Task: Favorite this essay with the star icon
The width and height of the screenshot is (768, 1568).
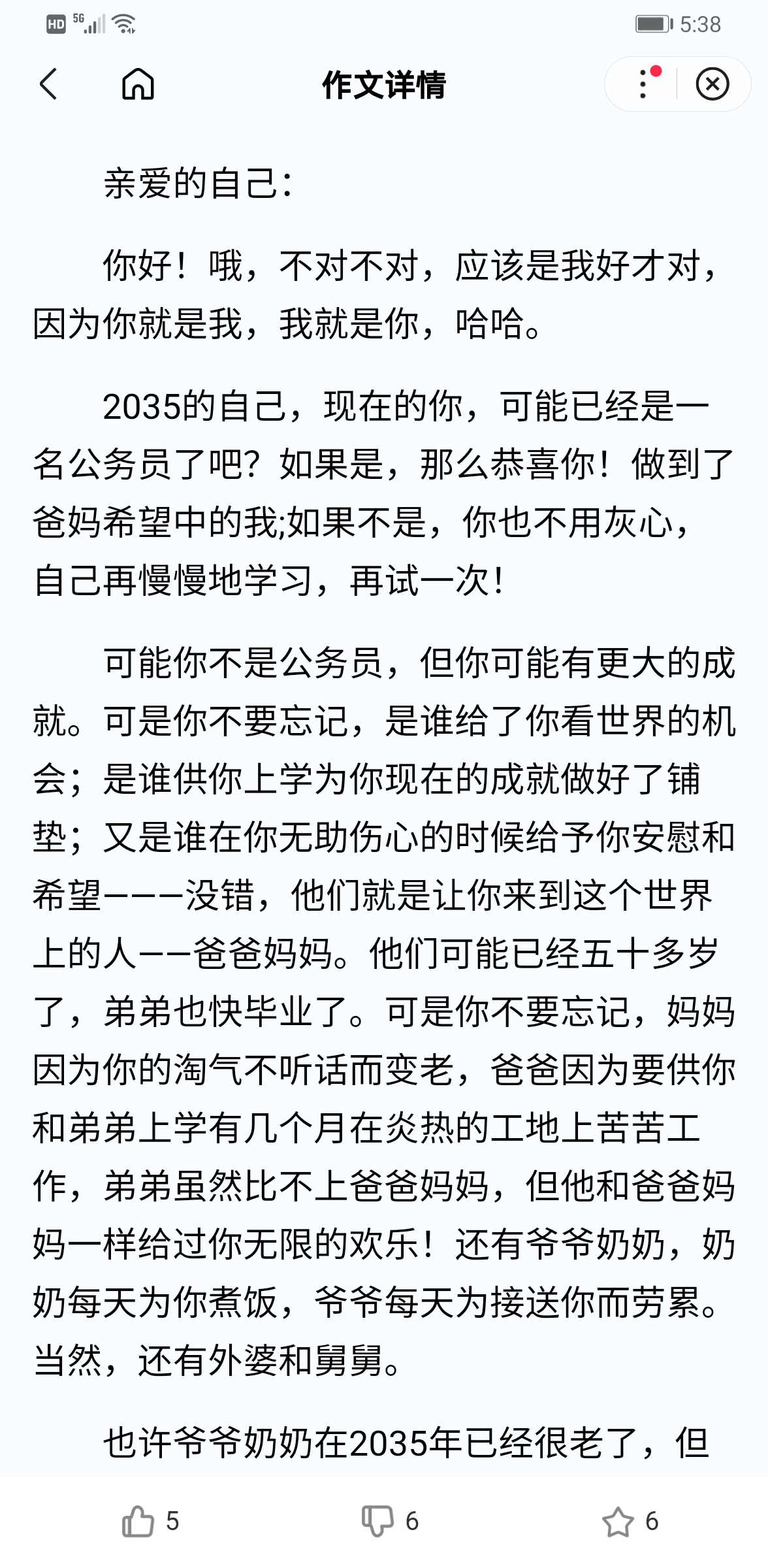Action: pos(617,1522)
